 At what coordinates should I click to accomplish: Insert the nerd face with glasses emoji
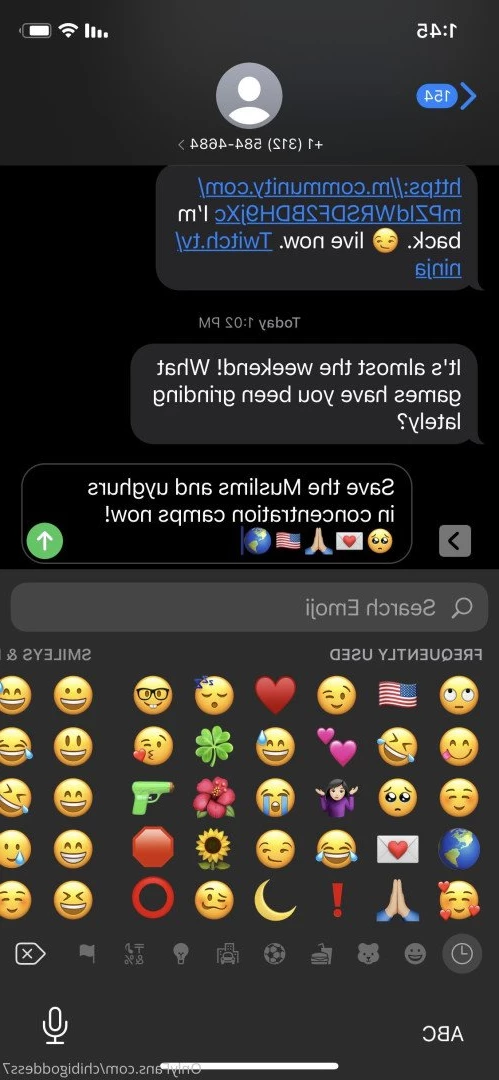(x=153, y=695)
